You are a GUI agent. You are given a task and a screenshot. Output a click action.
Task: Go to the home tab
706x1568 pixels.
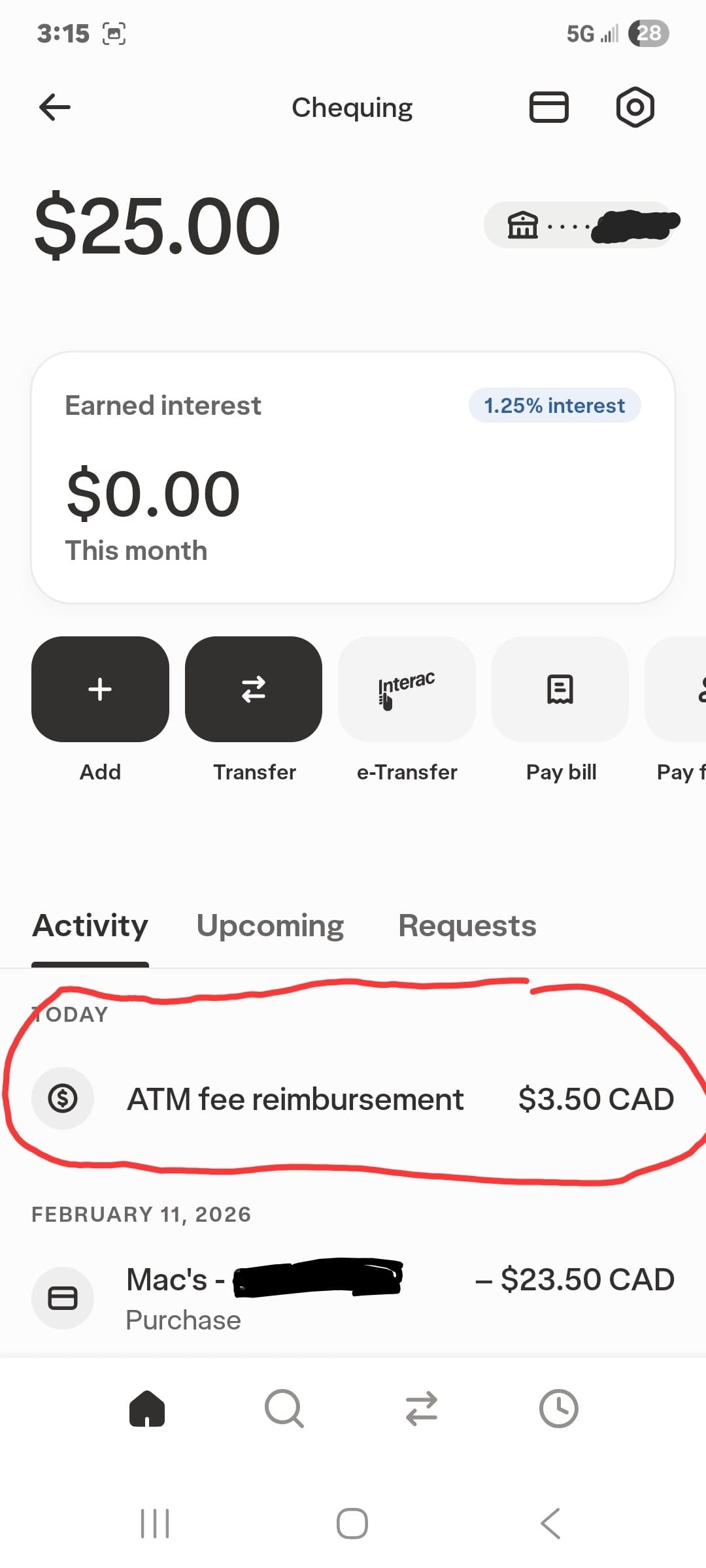147,1408
